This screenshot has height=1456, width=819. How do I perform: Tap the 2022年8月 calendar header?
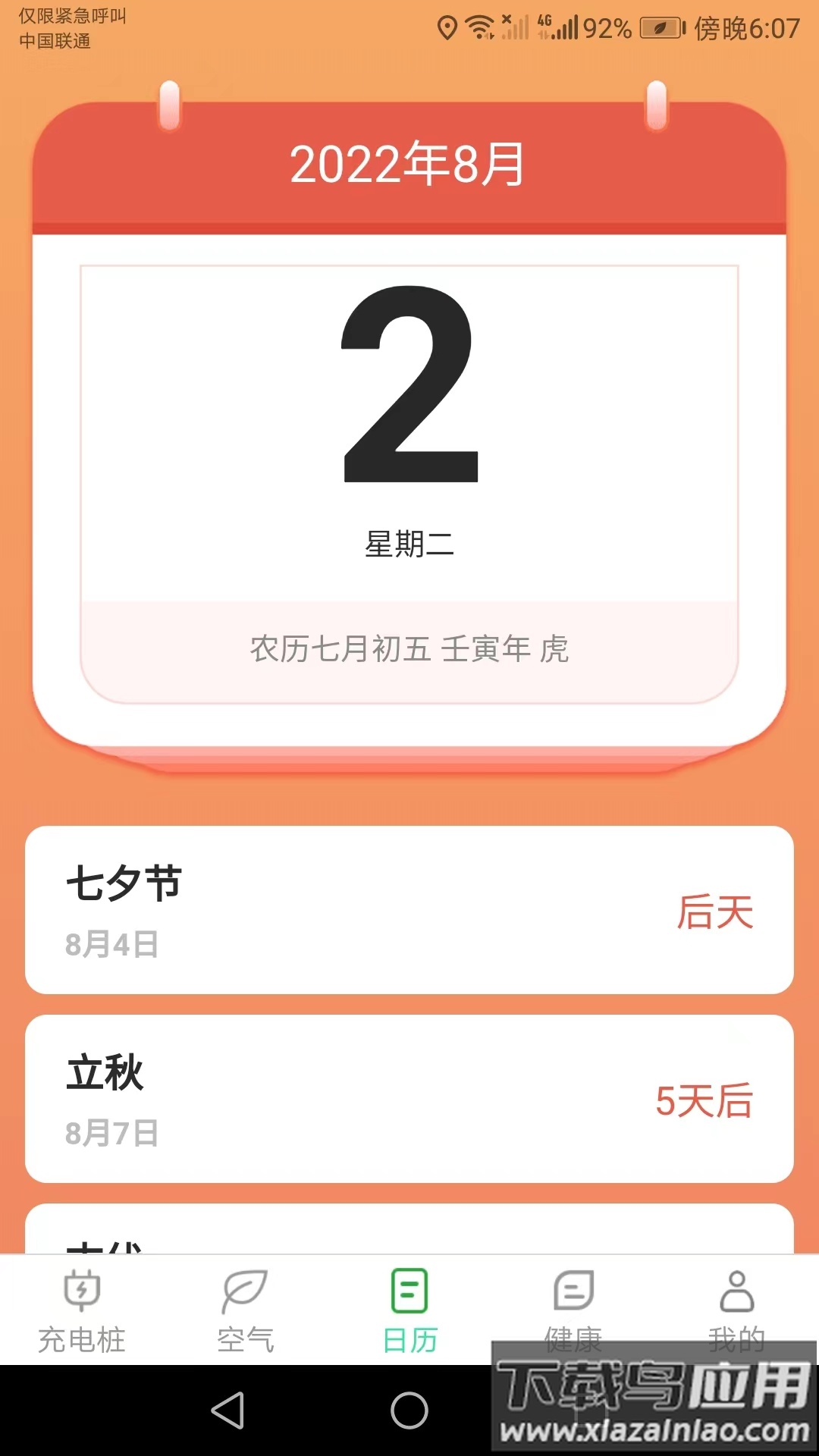coord(409,163)
